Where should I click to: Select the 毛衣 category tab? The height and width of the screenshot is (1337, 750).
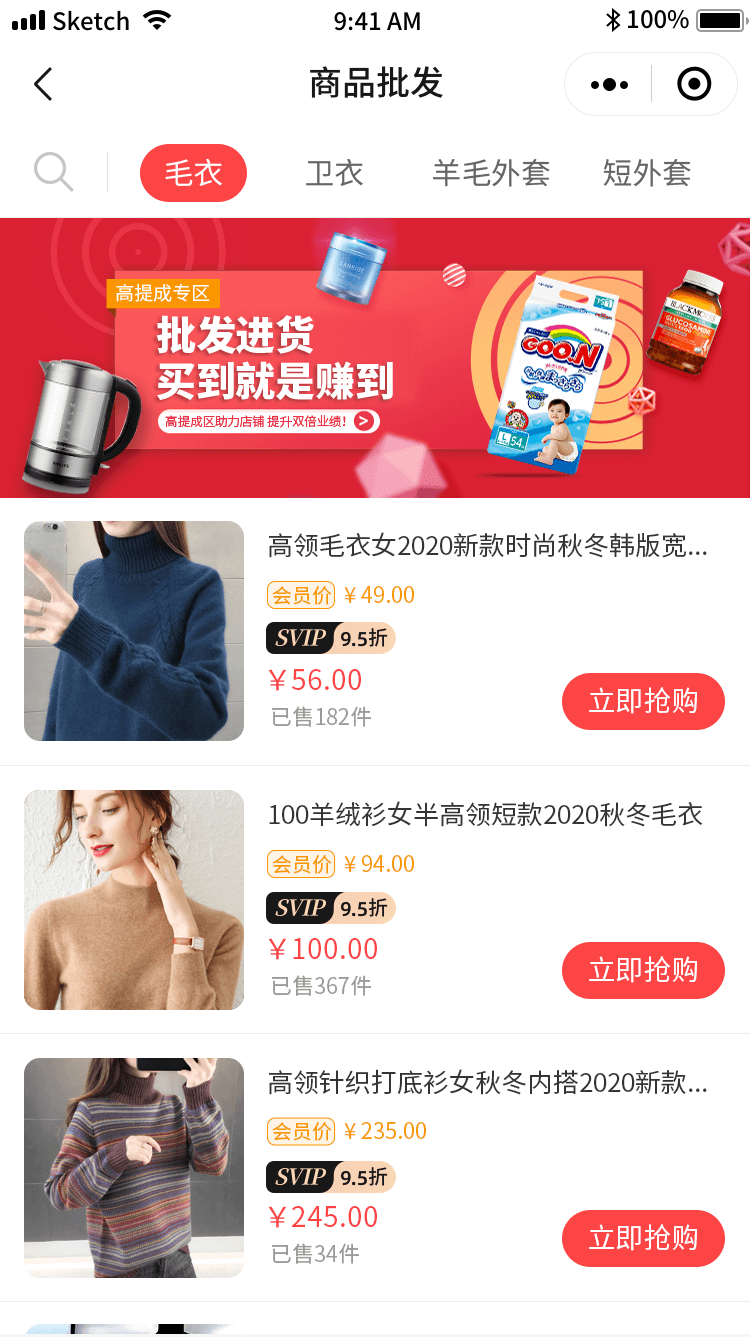click(x=193, y=173)
